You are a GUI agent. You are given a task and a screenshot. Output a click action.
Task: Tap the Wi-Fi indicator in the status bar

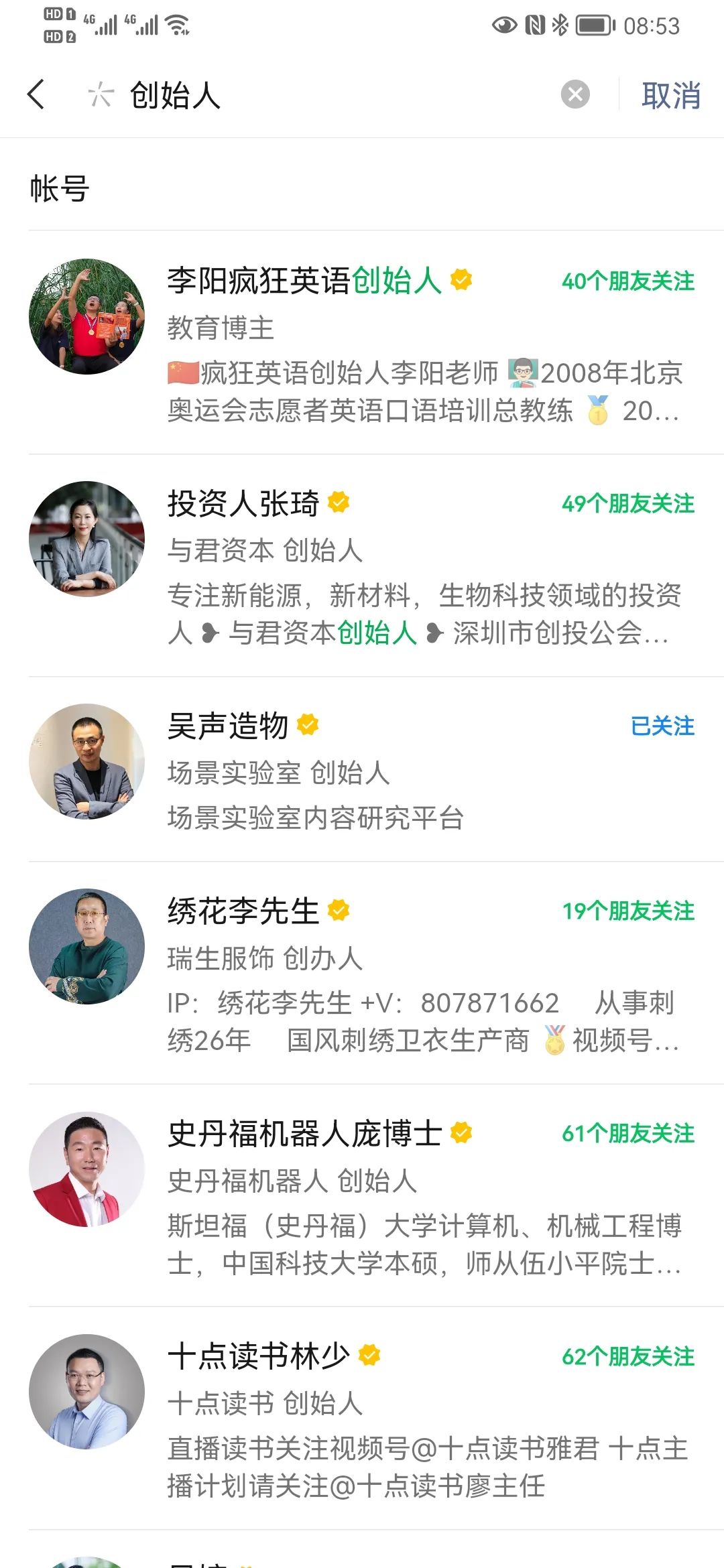(x=176, y=25)
